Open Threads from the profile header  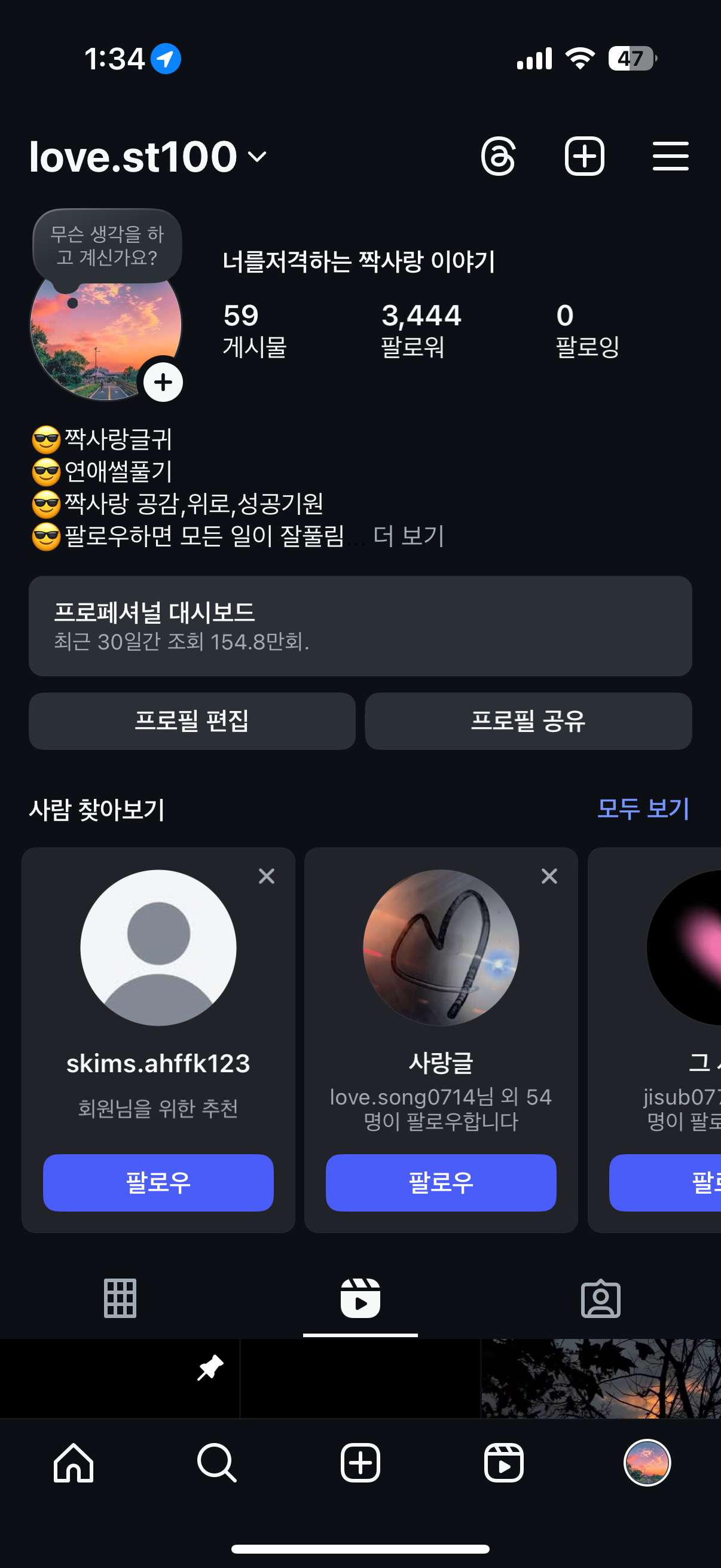pyautogui.click(x=499, y=157)
